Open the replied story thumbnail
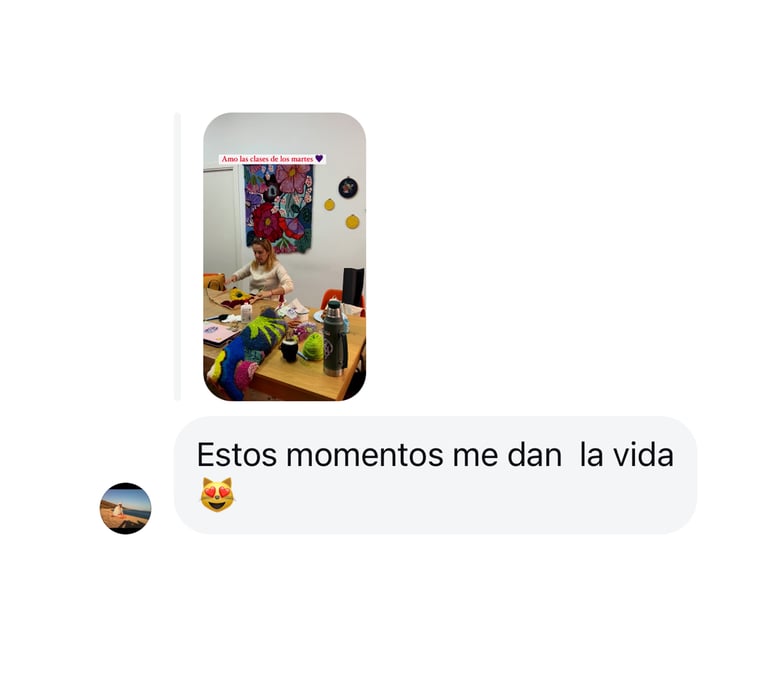The height and width of the screenshot is (692, 768). (x=284, y=257)
